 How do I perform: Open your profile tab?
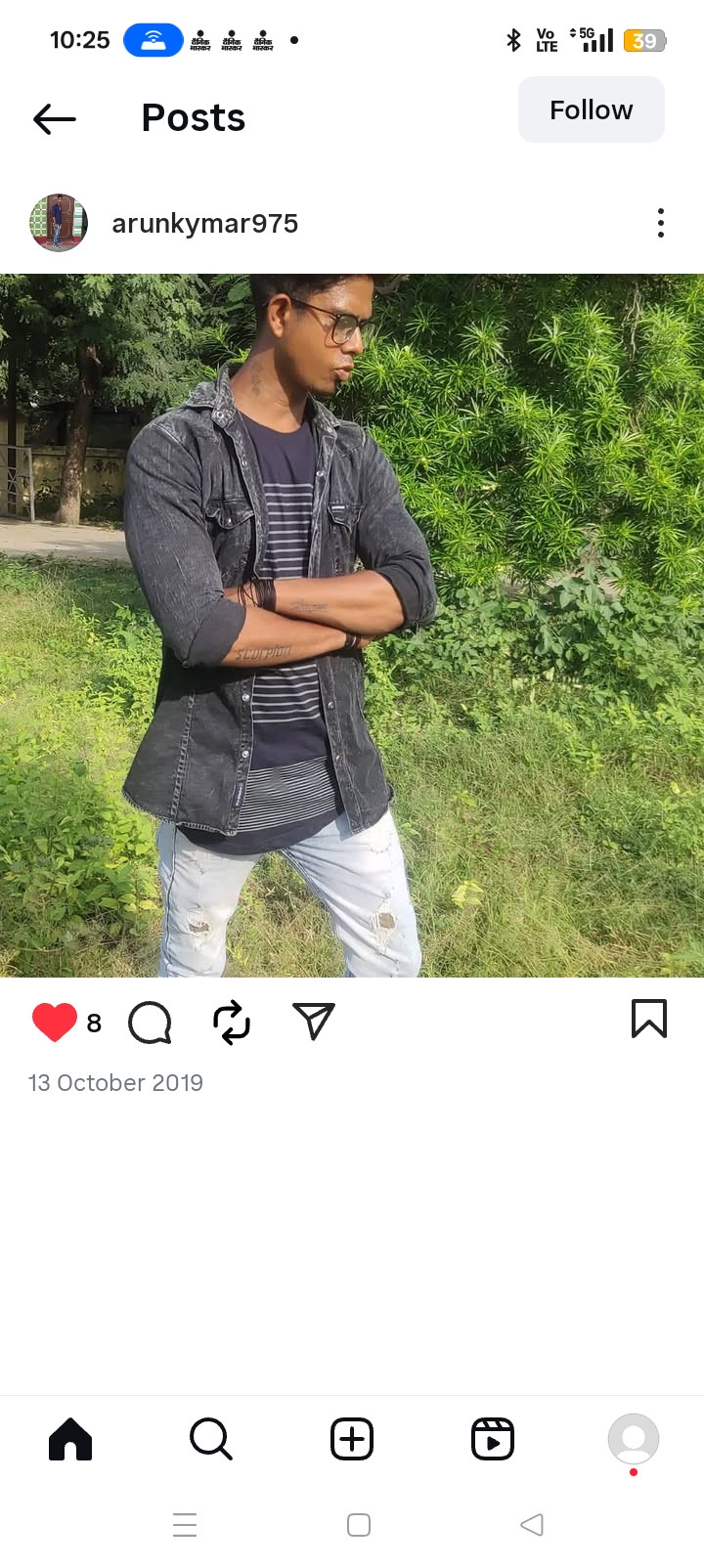click(x=634, y=1439)
